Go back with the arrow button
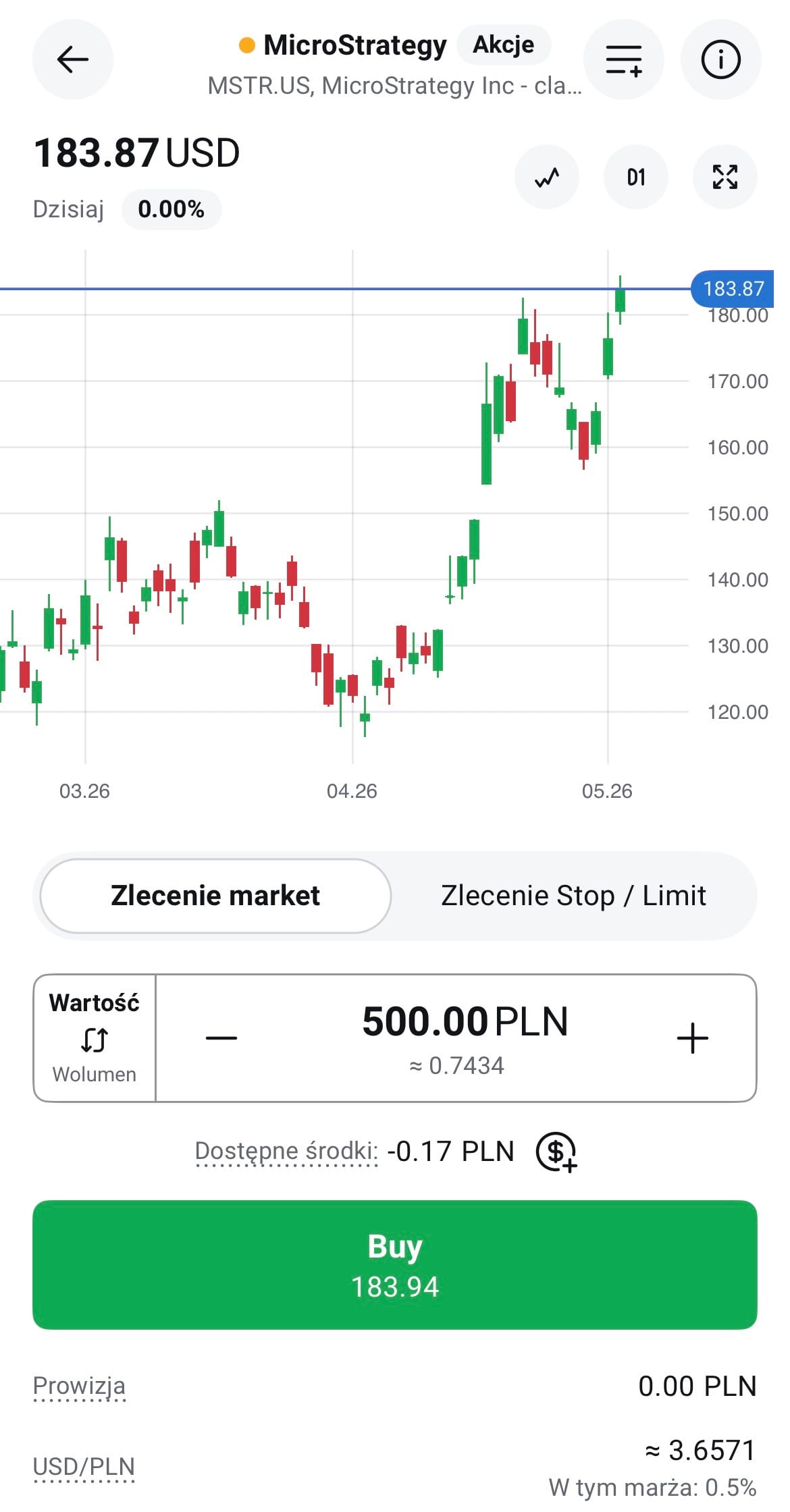The height and width of the screenshot is (1512, 790). (73, 59)
